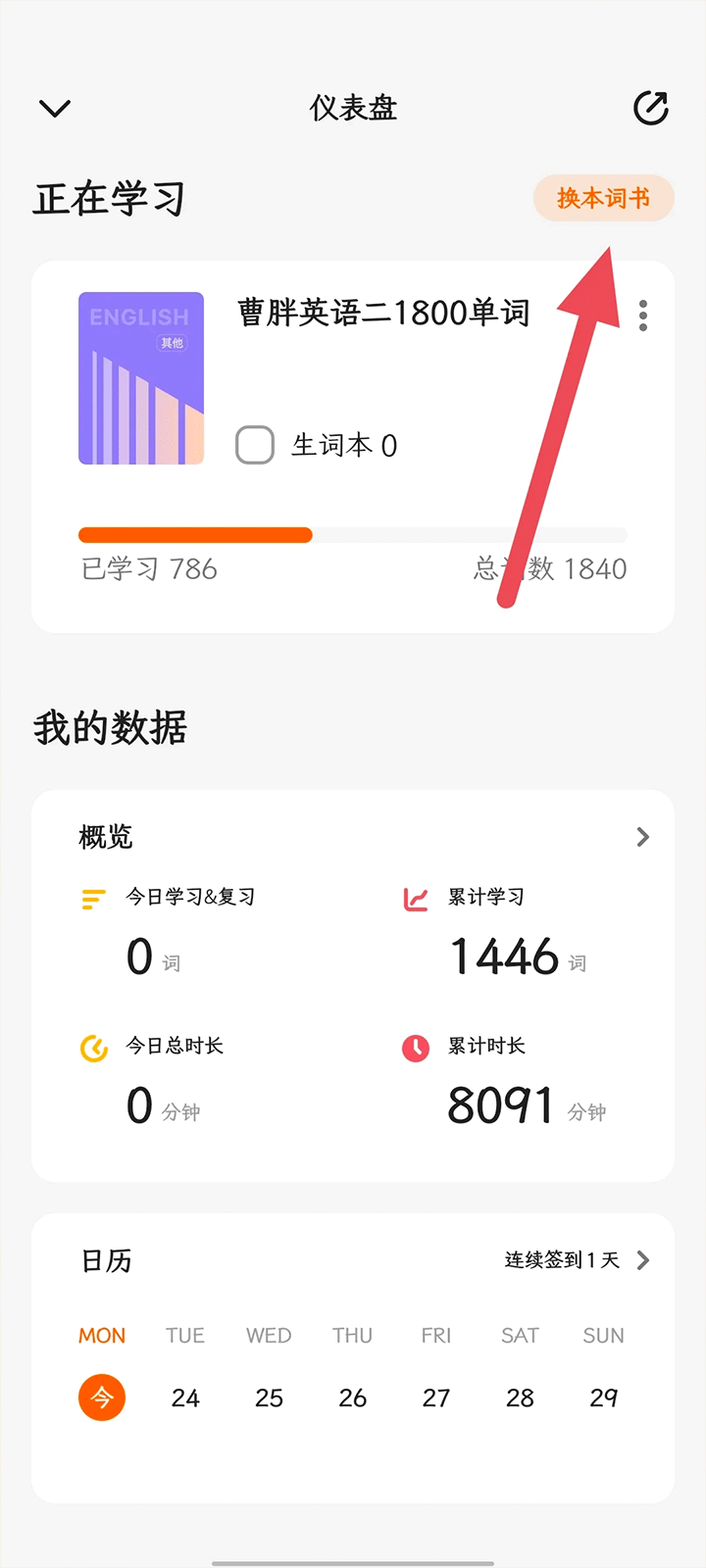
Task: Tap 换本词书 to change the word book
Action: pyautogui.click(x=603, y=198)
